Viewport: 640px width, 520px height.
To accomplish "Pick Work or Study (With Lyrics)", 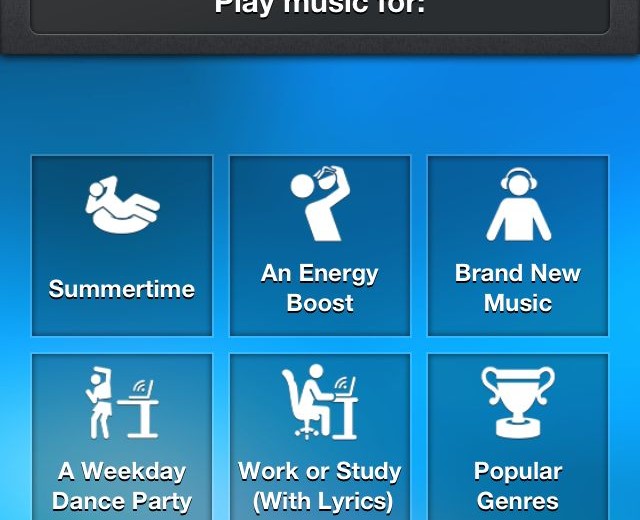I will [x=320, y=436].
